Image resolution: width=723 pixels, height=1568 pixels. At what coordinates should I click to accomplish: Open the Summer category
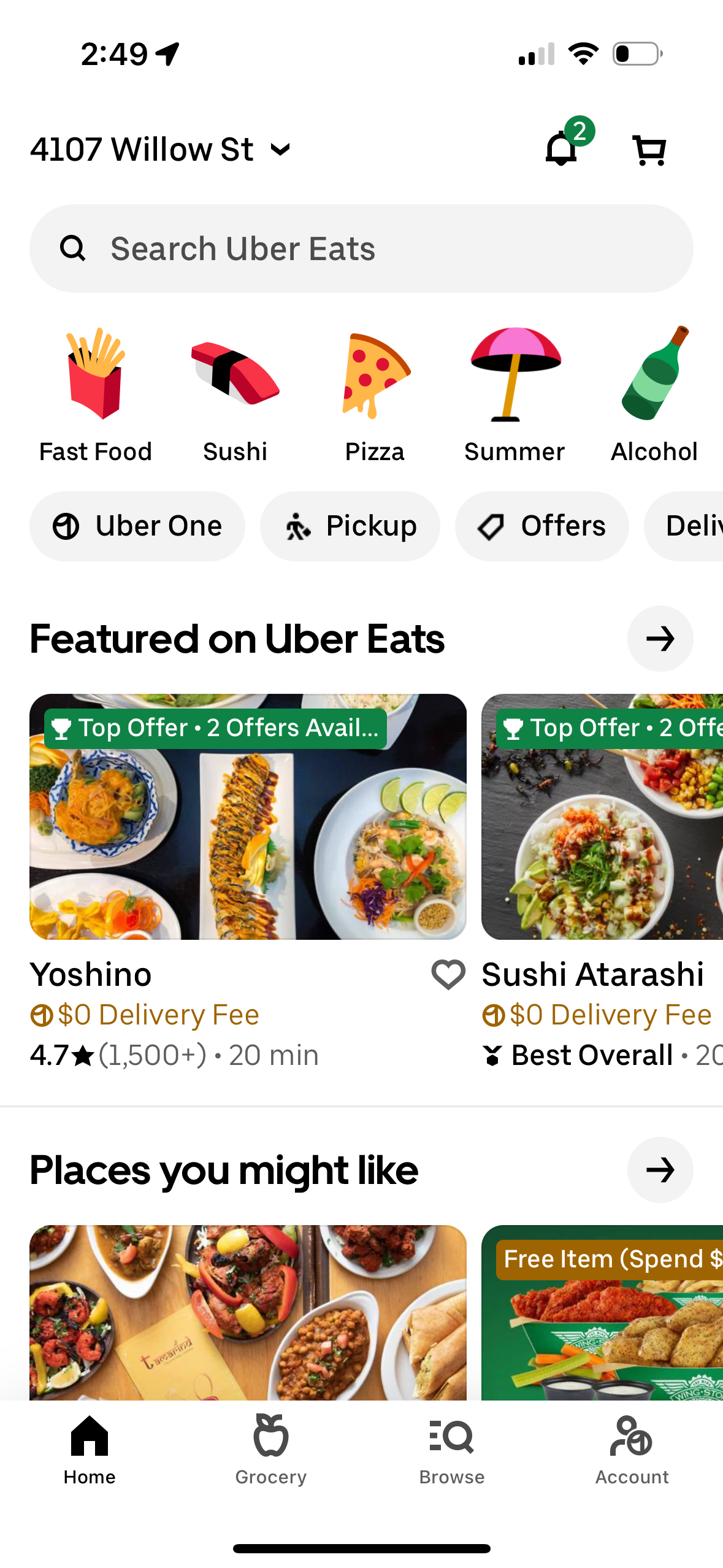pyautogui.click(x=515, y=393)
